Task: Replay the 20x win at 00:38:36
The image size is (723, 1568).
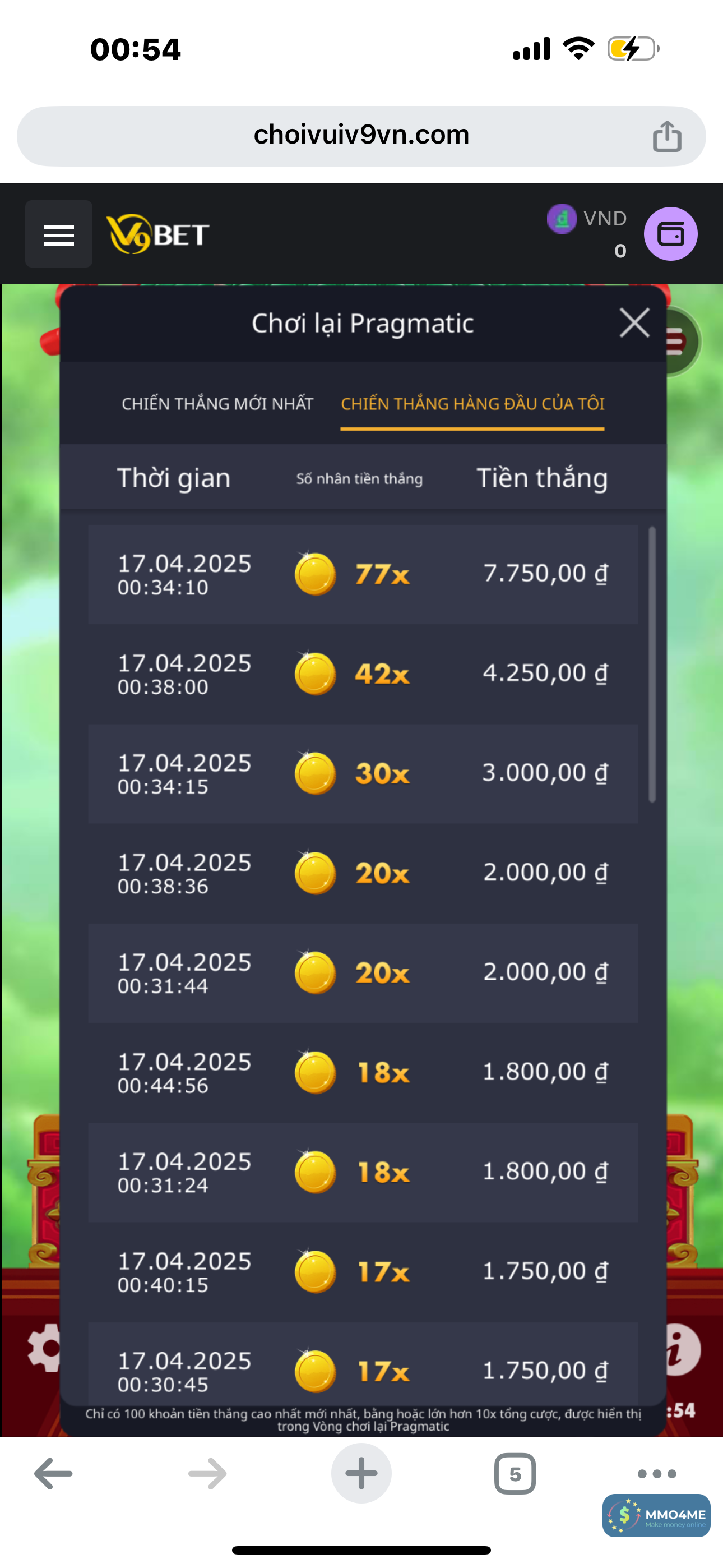Action: click(363, 874)
